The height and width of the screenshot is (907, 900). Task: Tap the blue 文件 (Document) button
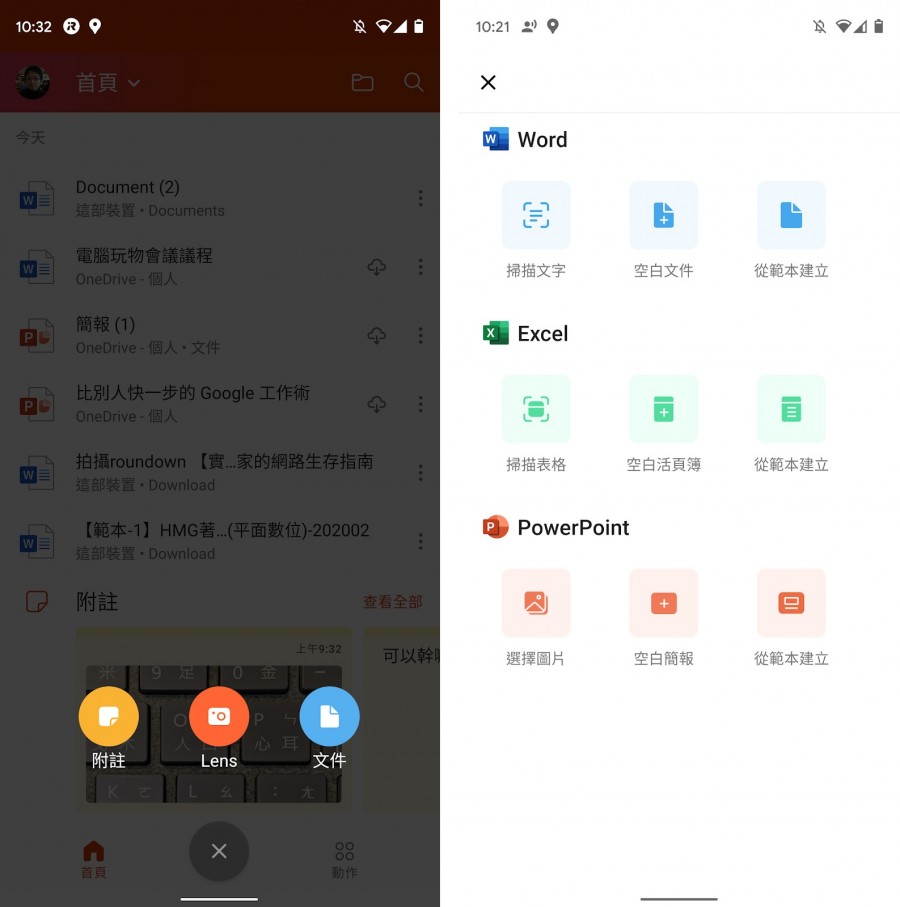click(329, 716)
